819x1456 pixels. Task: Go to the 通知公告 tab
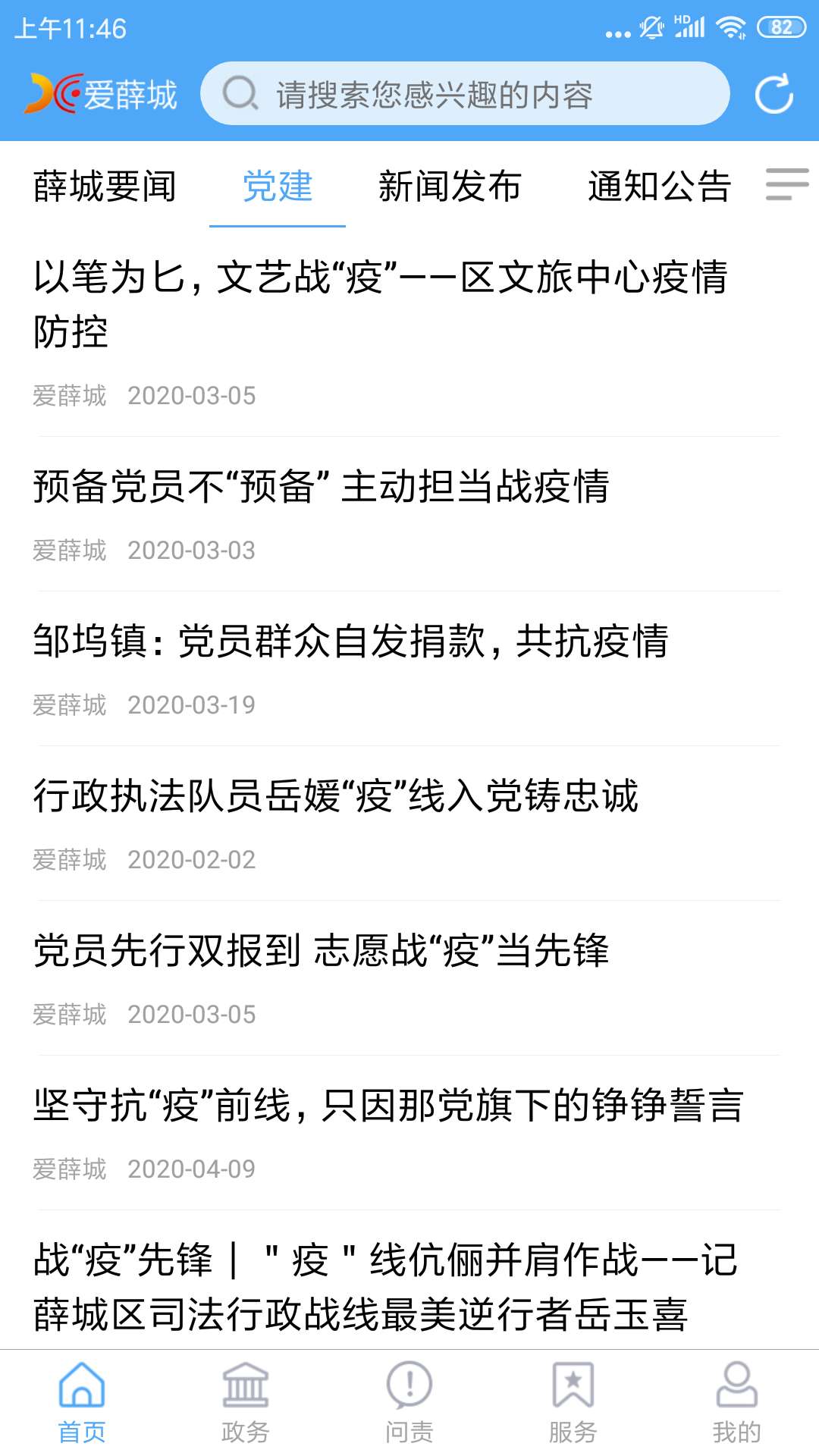[x=659, y=187]
